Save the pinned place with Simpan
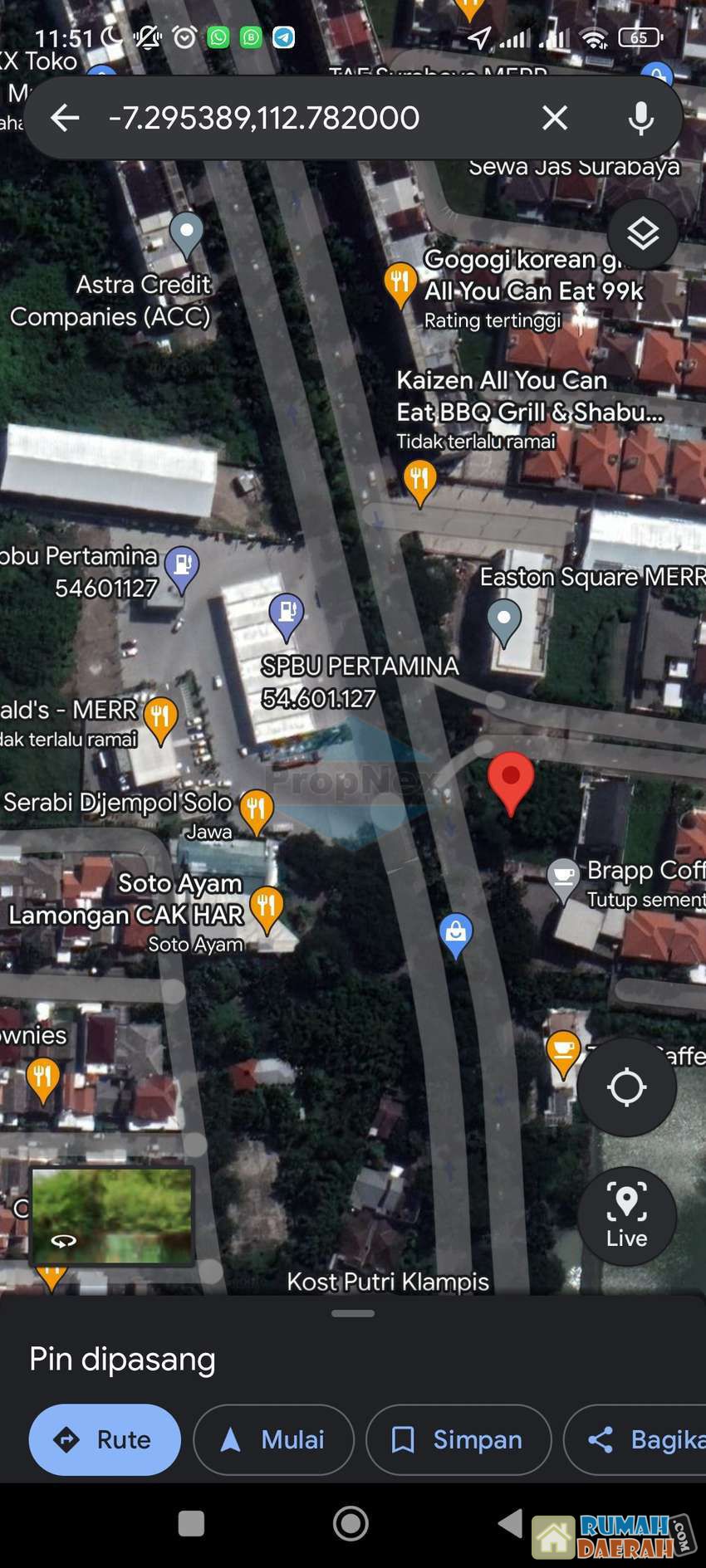Screen dimensions: 706x1568 (458, 1439)
